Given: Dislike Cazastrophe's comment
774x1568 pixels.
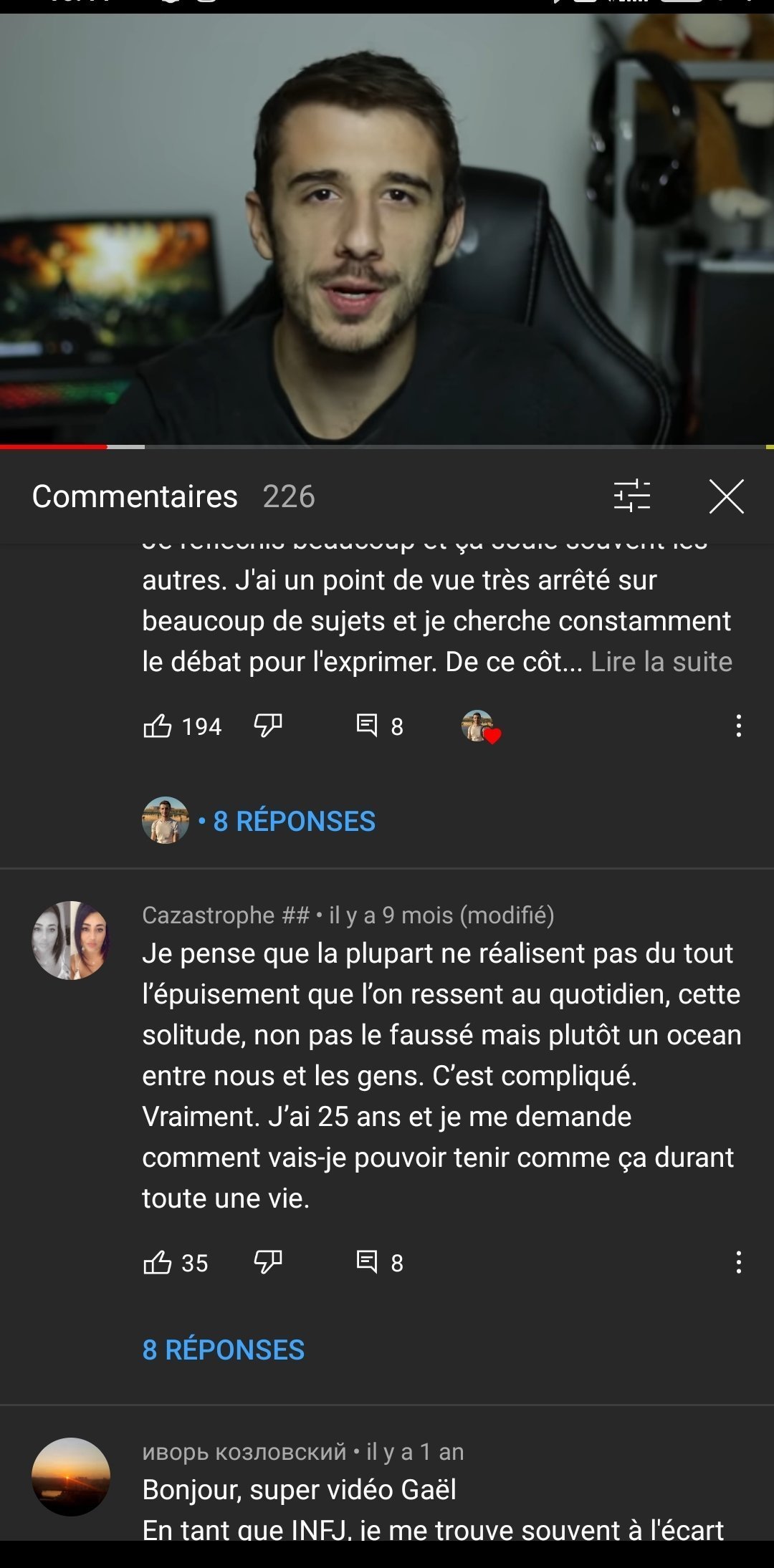Looking at the screenshot, I should coord(268,1262).
